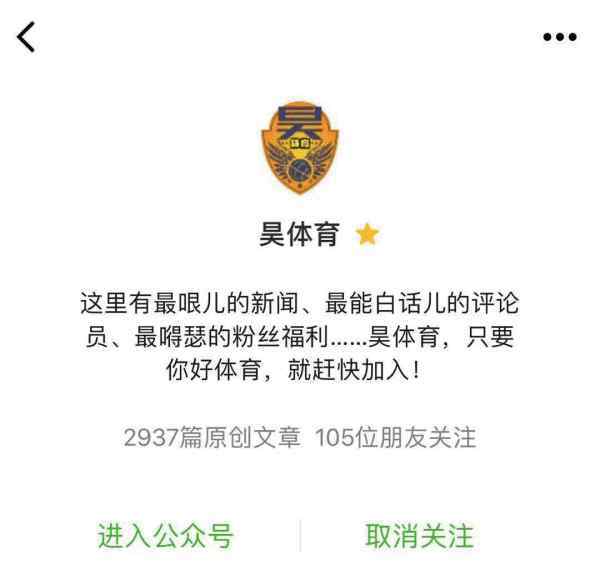Go back using the top-left arrow
Screen dimensions: 600x575
pos(26,37)
